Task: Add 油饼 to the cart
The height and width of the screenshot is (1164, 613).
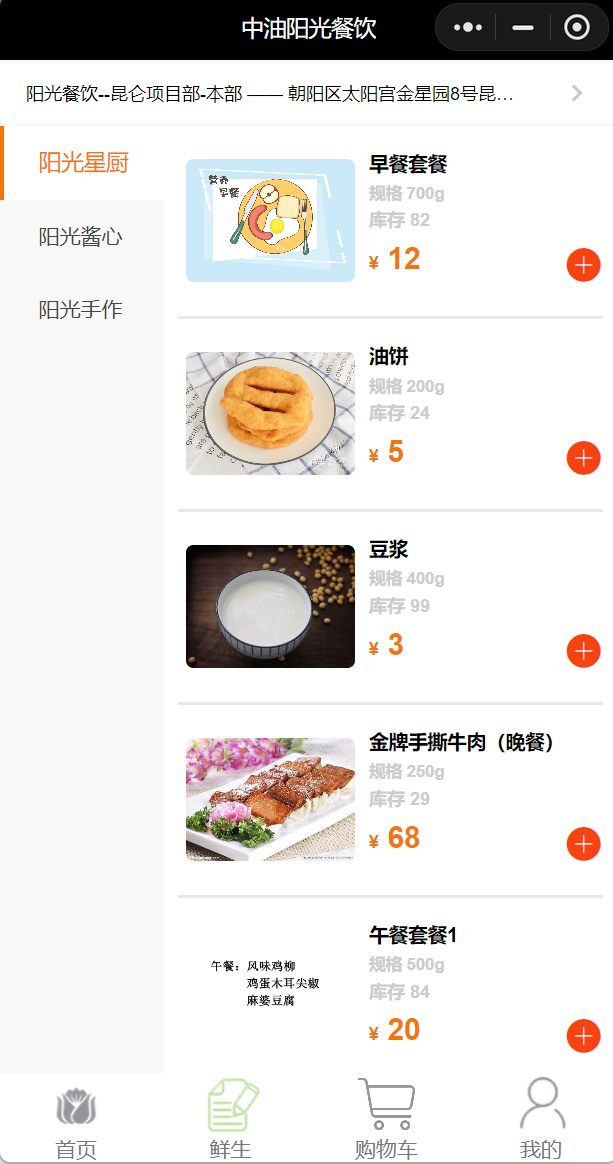Action: click(x=583, y=458)
